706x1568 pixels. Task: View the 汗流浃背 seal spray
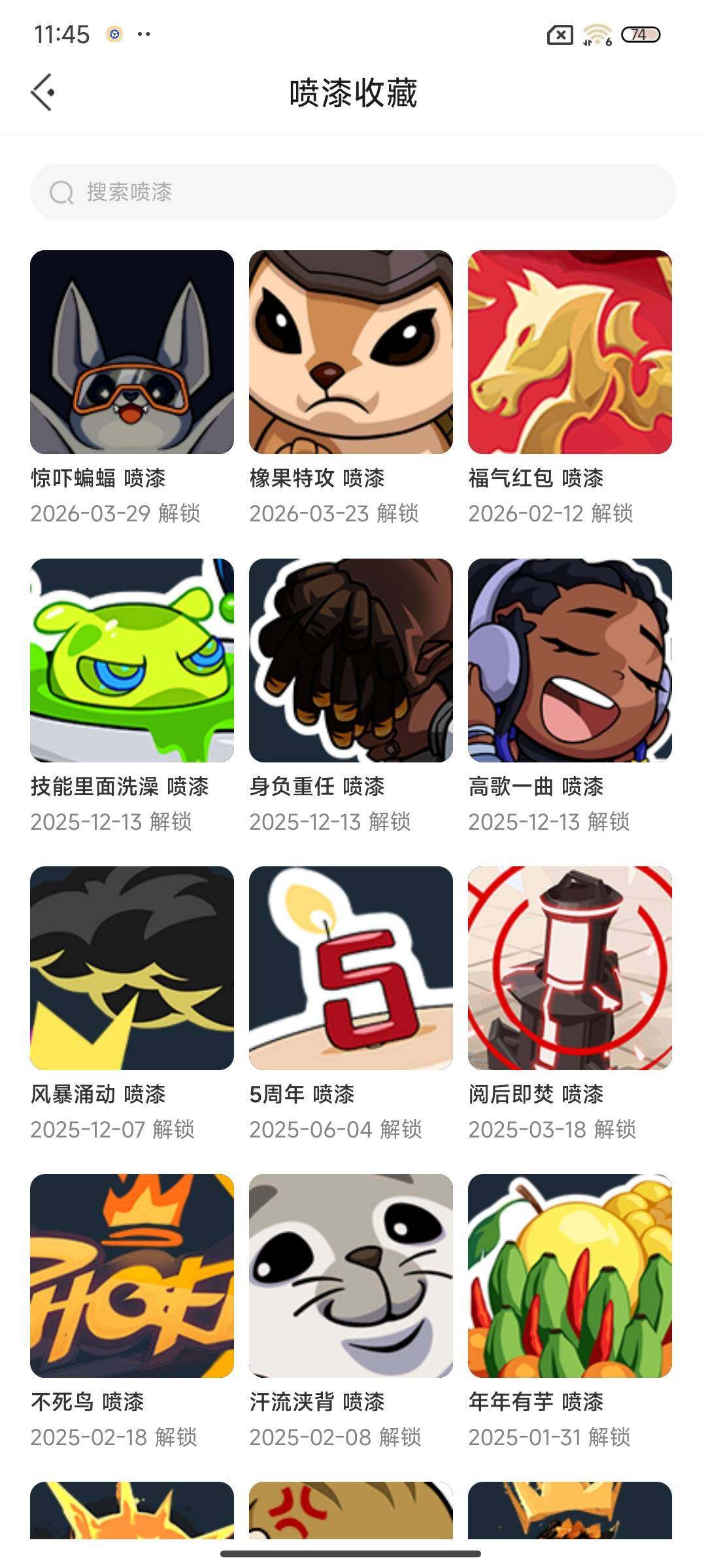[351, 1273]
